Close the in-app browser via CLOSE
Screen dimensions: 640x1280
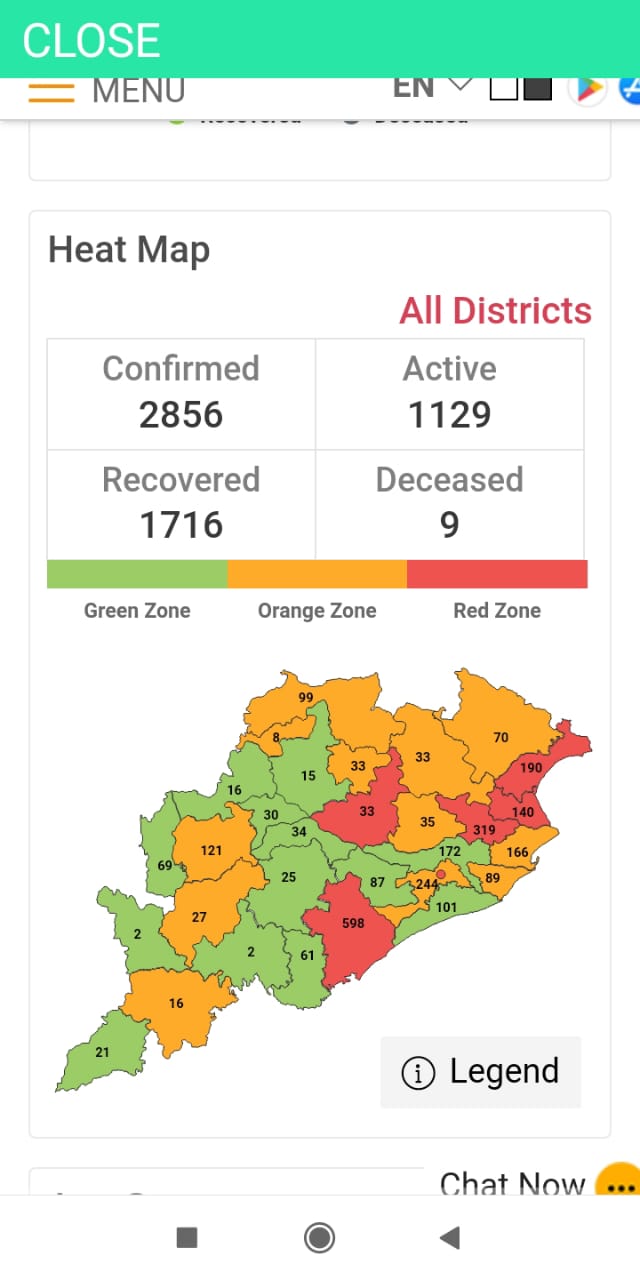91,40
